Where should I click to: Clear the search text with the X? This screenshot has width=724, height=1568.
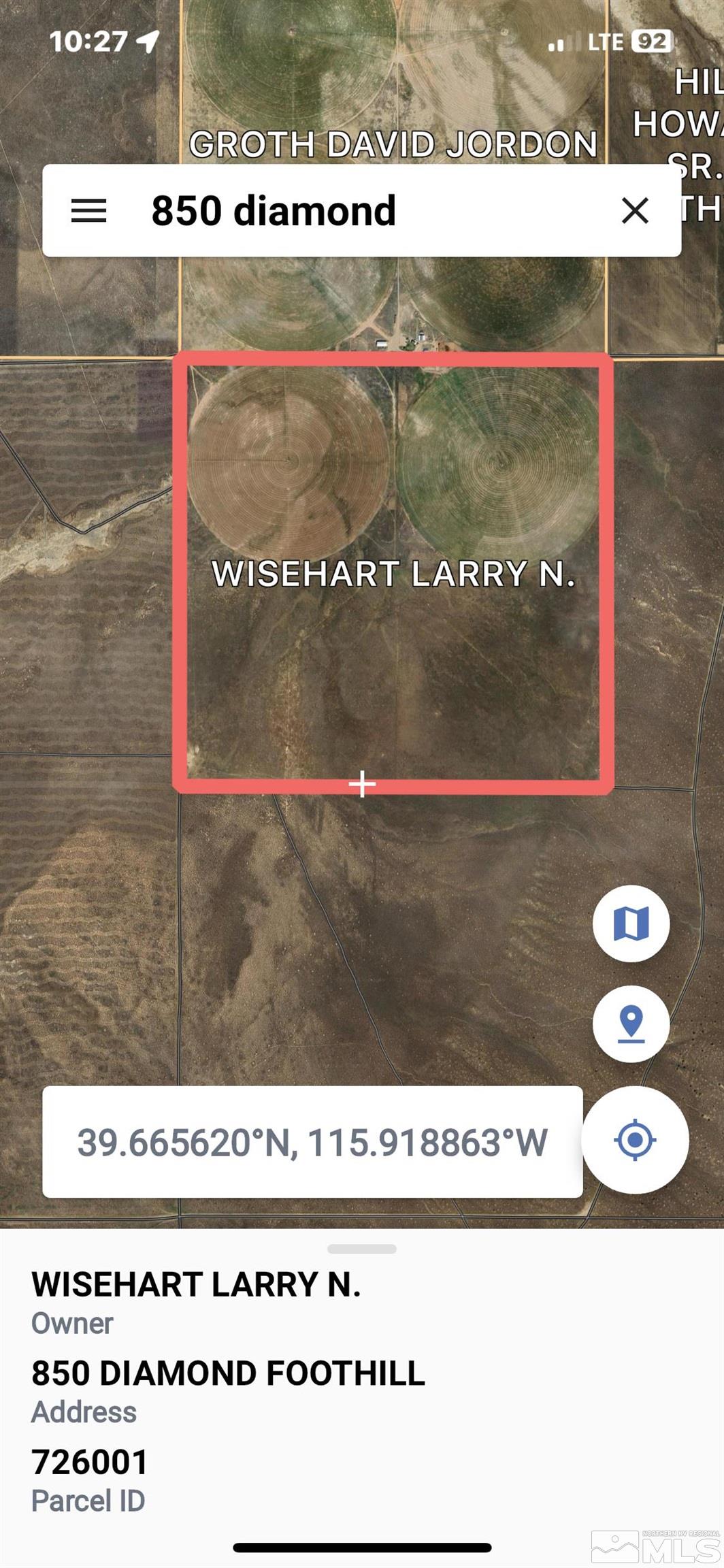click(x=635, y=210)
